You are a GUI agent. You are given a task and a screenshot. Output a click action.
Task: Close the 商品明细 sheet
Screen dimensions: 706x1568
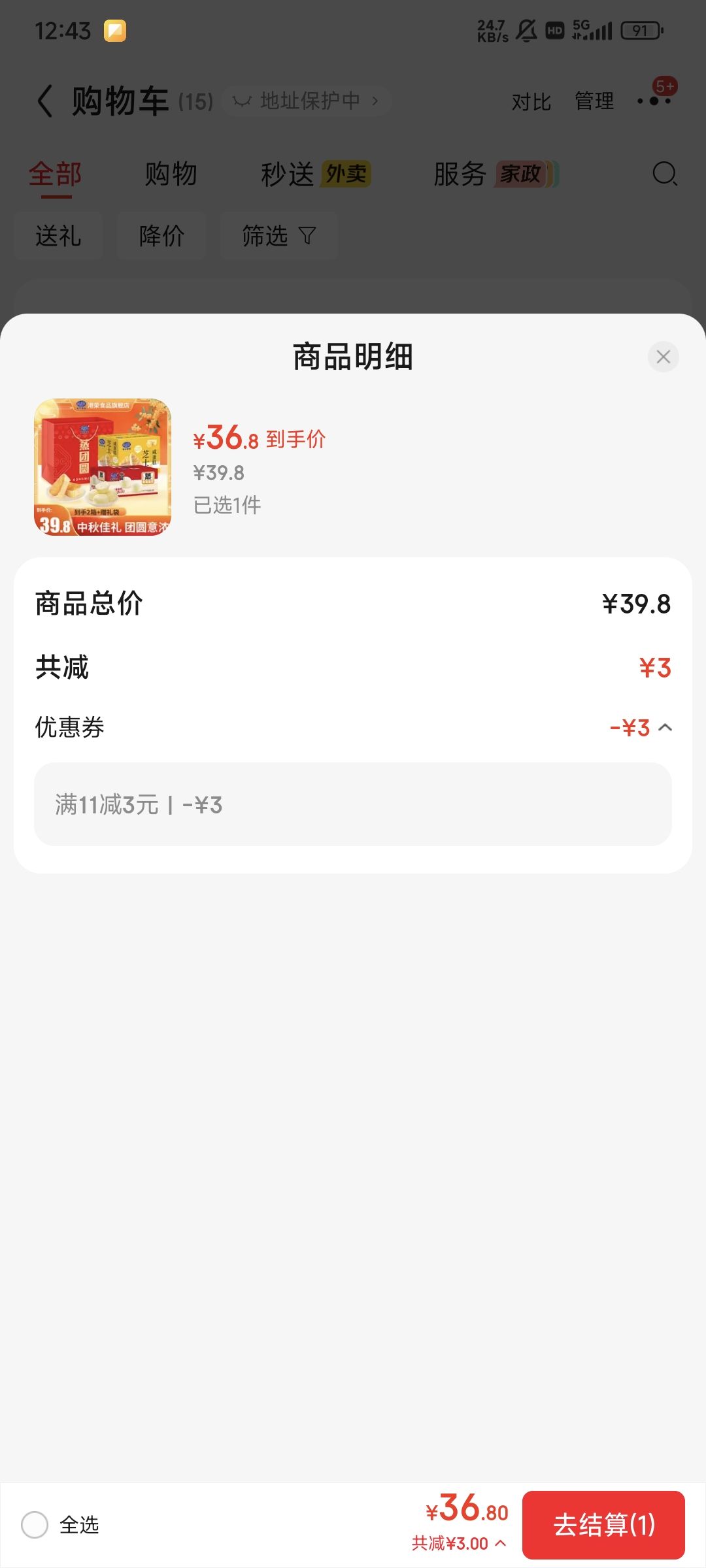[663, 357]
